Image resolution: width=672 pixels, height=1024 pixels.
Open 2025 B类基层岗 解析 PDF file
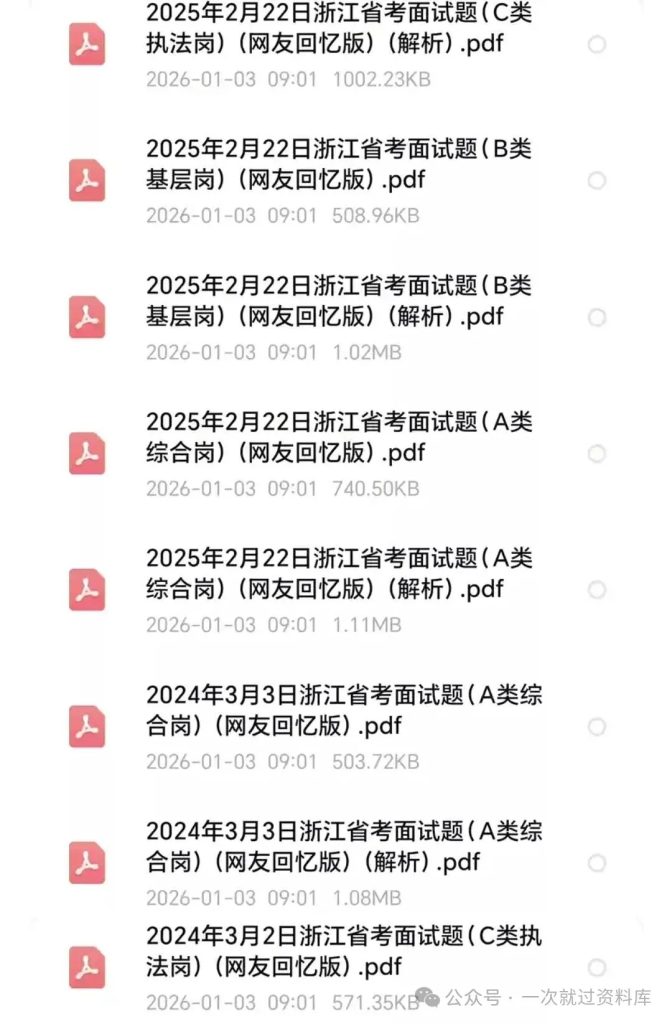point(340,301)
